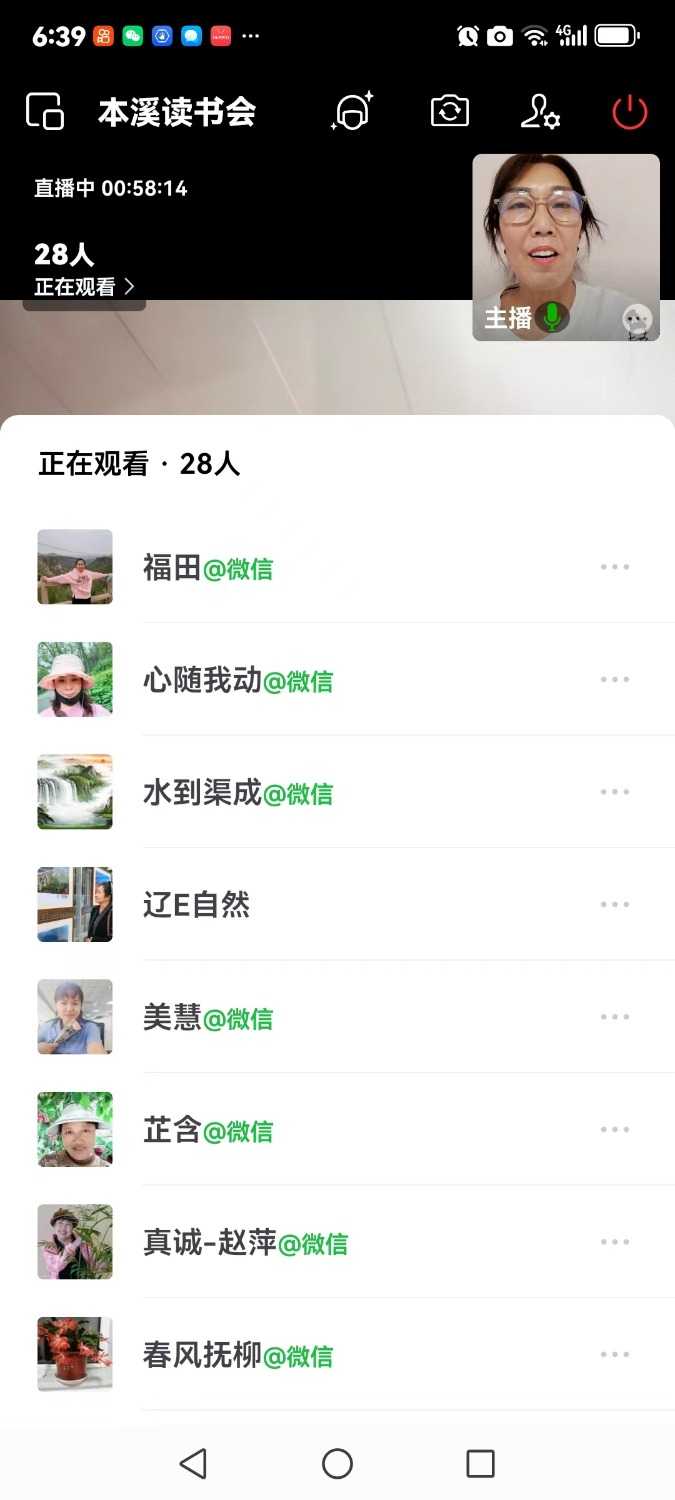Open the beauty filter effects icon

click(352, 111)
